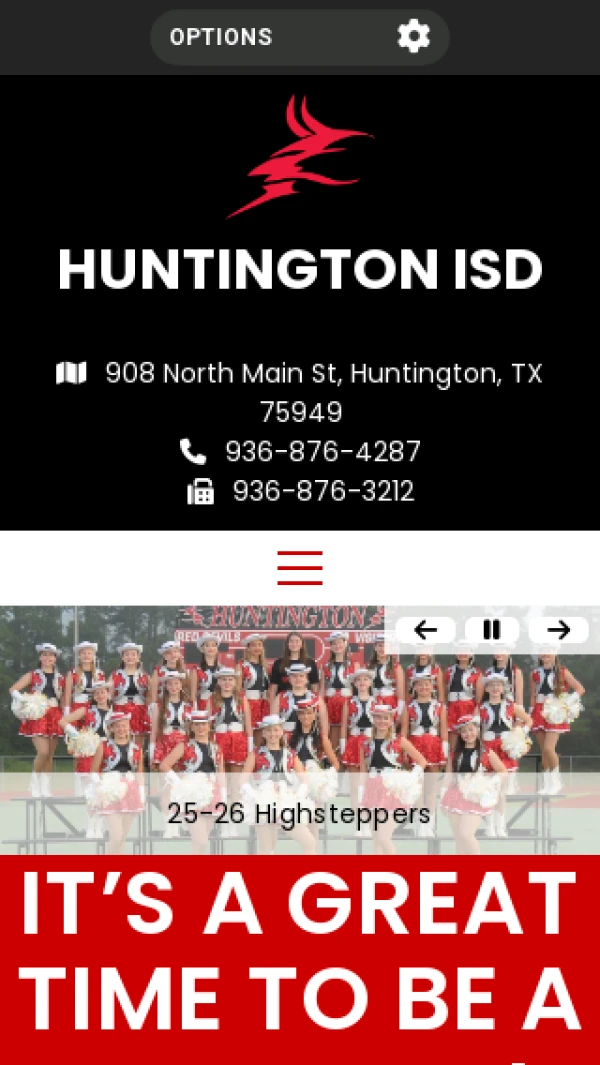Open the red hamburger navigation menu

[300, 568]
